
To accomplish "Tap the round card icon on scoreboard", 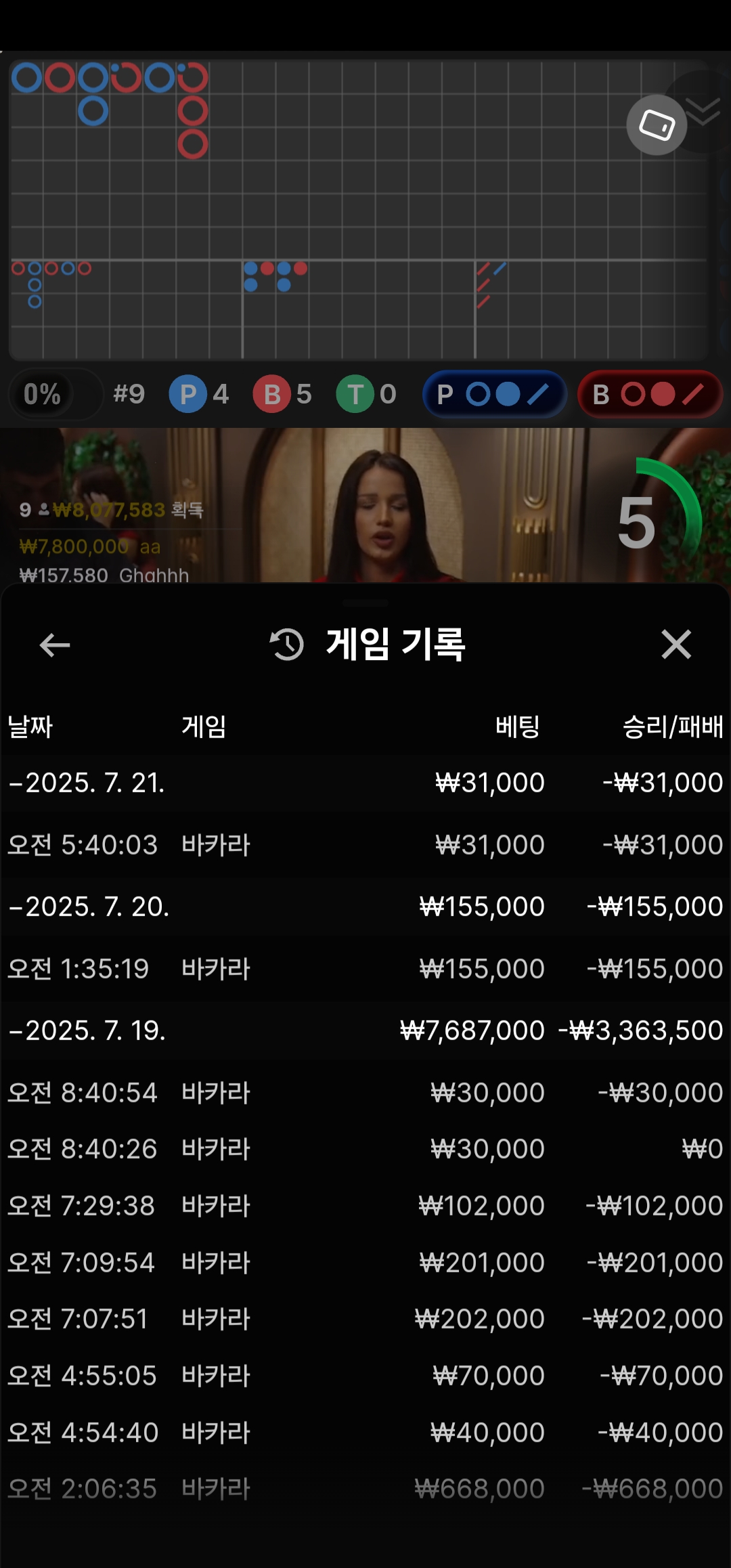I will pyautogui.click(x=657, y=125).
